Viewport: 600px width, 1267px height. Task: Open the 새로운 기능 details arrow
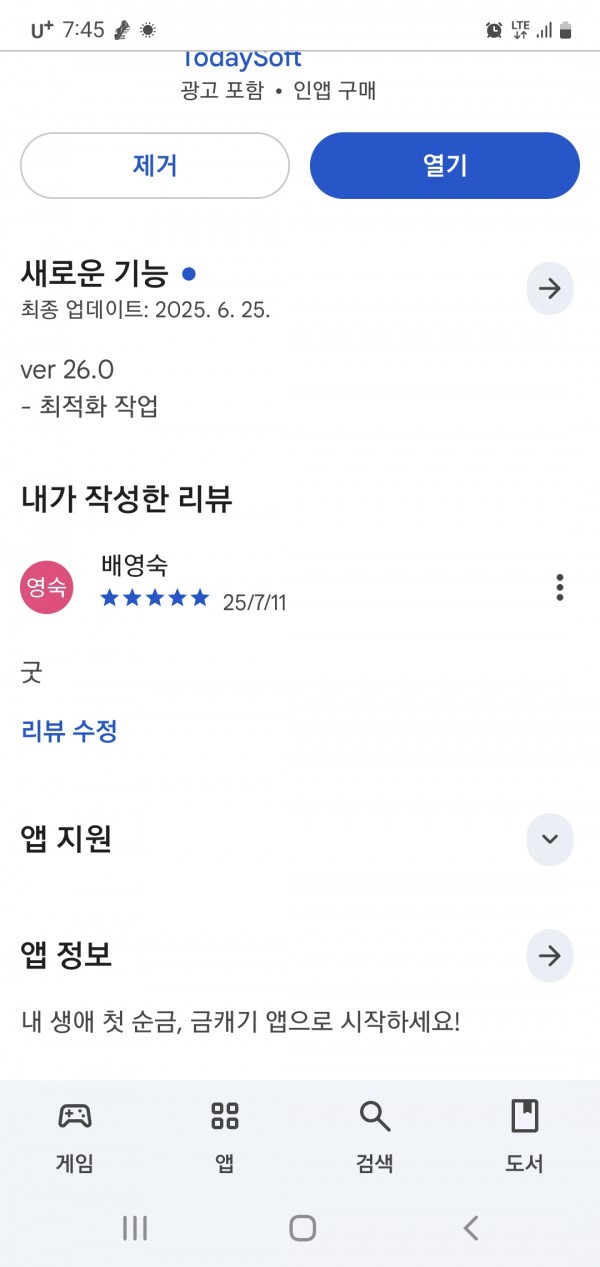tap(550, 289)
